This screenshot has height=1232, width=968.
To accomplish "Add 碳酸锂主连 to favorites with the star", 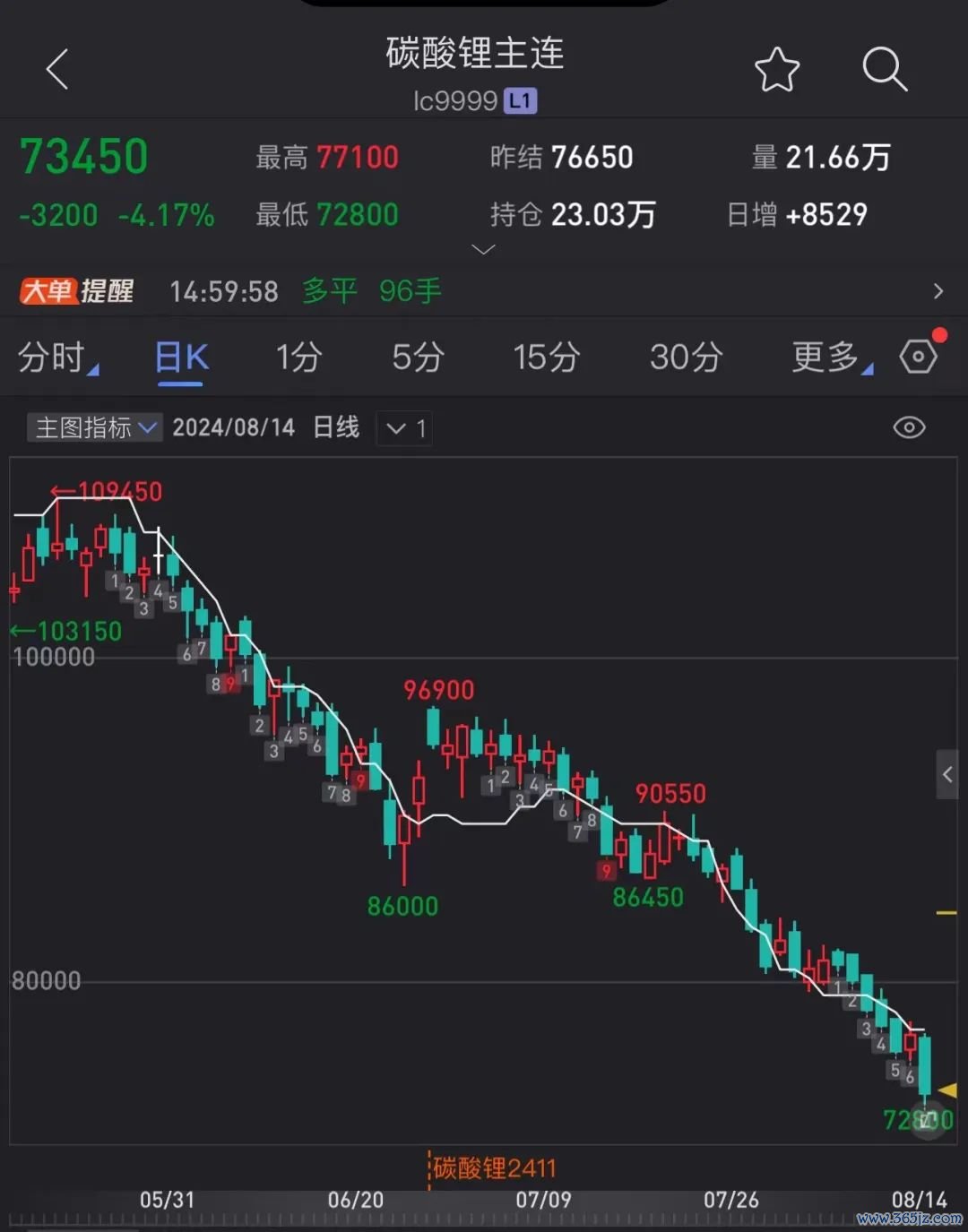I will point(776,70).
